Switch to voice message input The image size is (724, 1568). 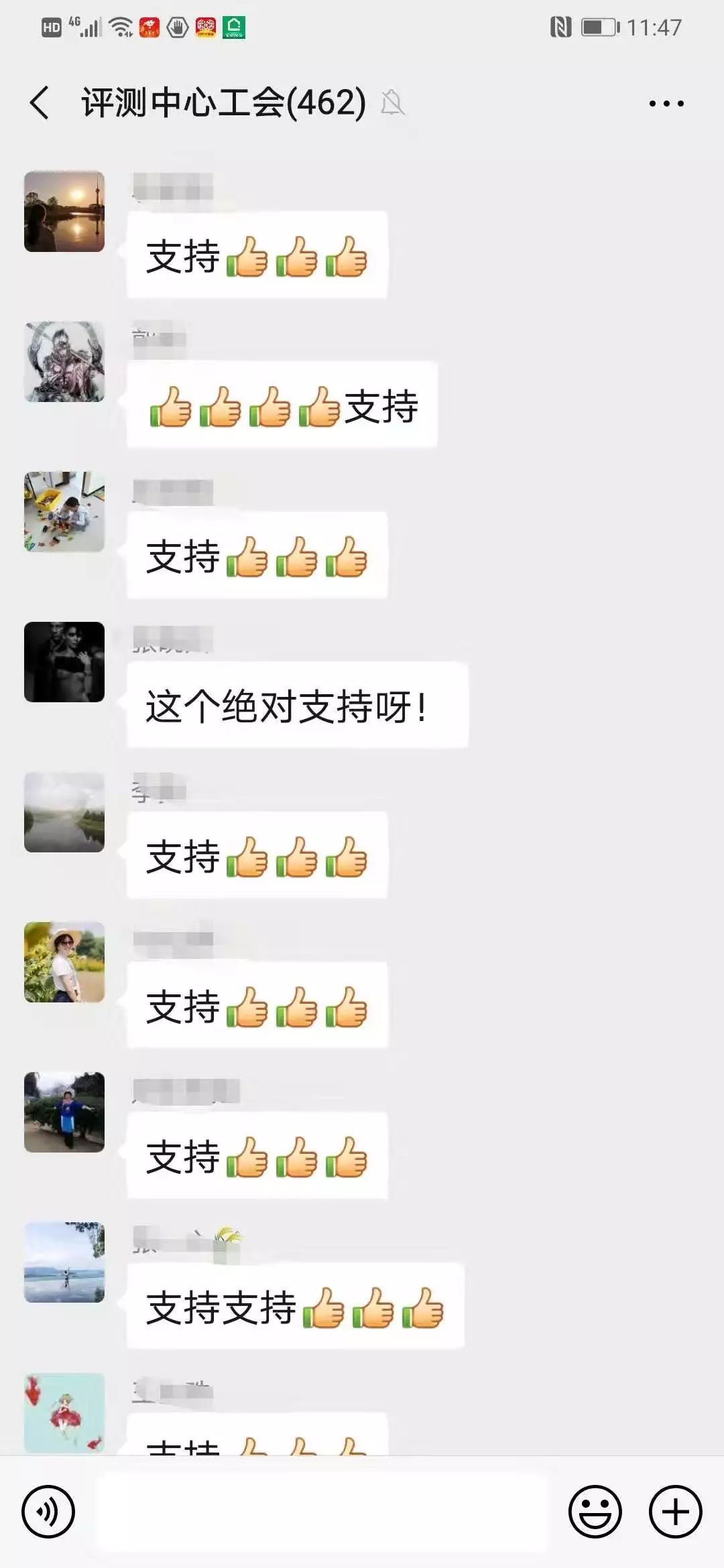[48, 1512]
